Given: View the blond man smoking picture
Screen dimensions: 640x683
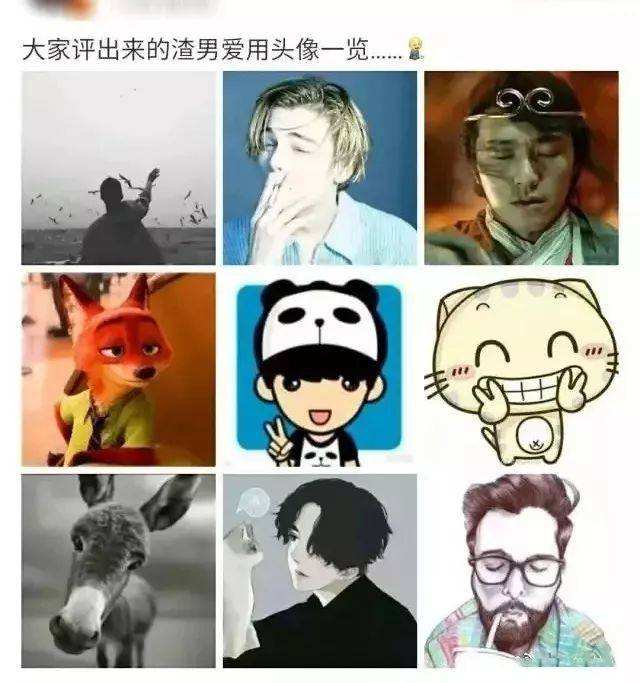Looking at the screenshot, I should tap(320, 168).
